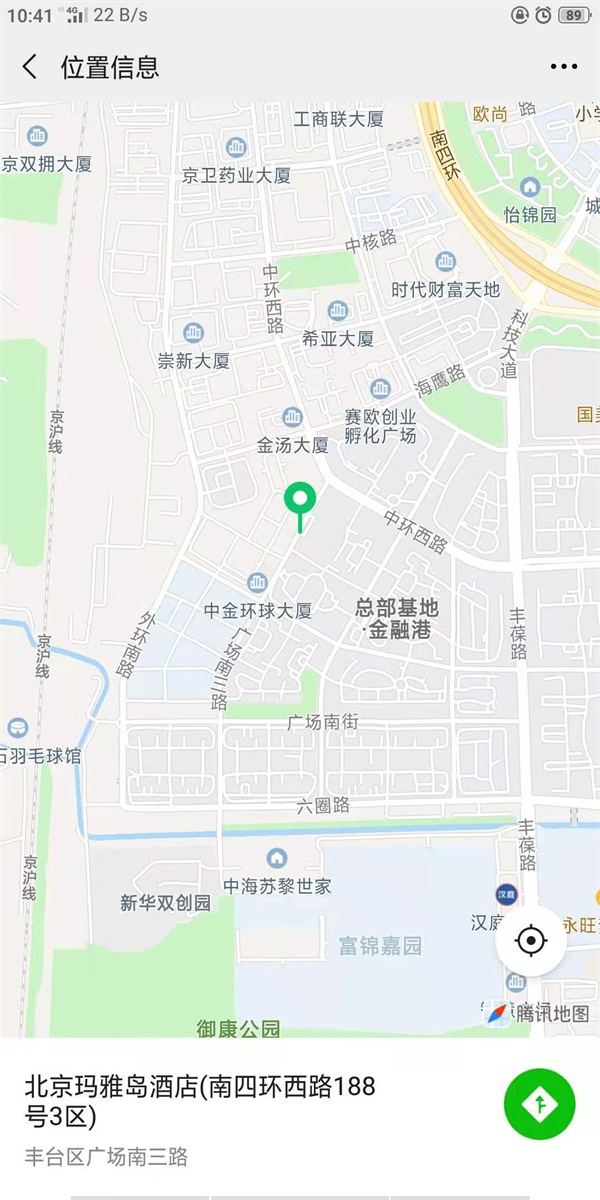
Task: Start navigation with the green directions button
Action: pos(540,1104)
